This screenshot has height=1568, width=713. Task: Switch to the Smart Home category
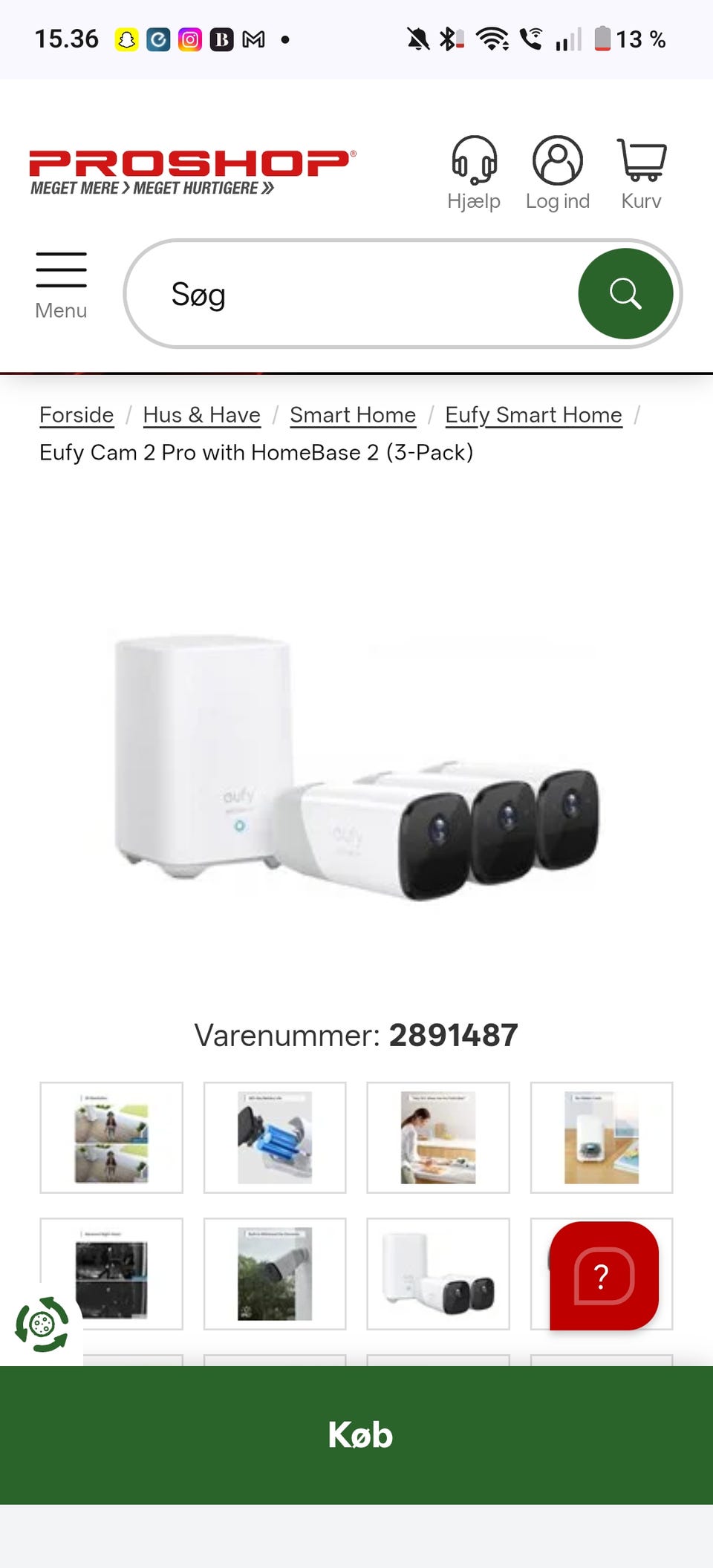pyautogui.click(x=353, y=414)
